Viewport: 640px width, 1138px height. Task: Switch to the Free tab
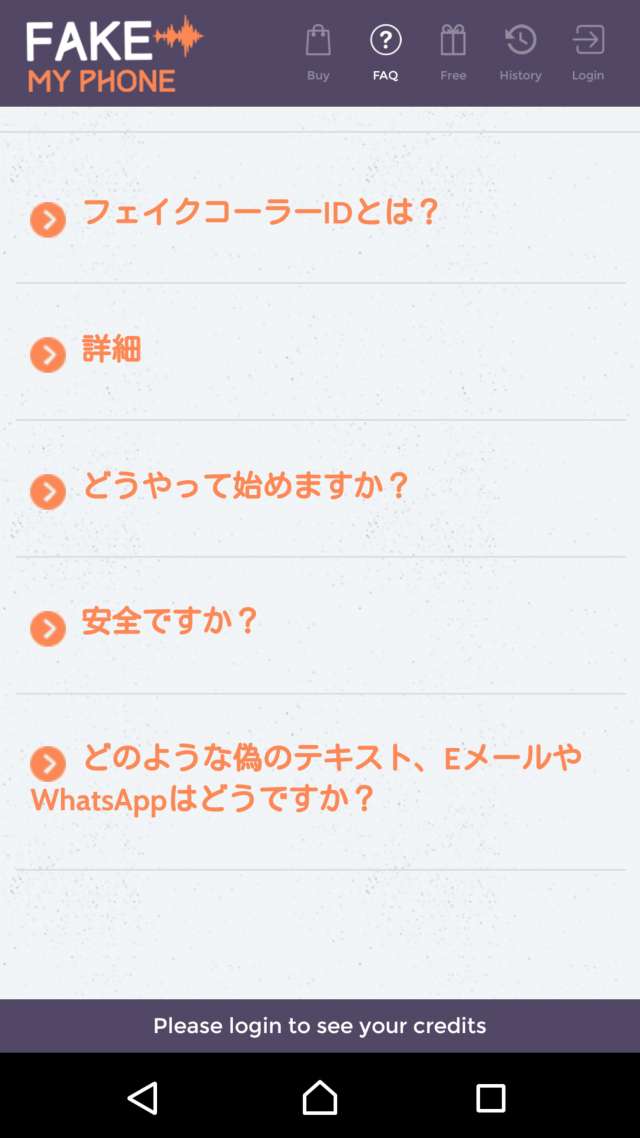click(453, 53)
